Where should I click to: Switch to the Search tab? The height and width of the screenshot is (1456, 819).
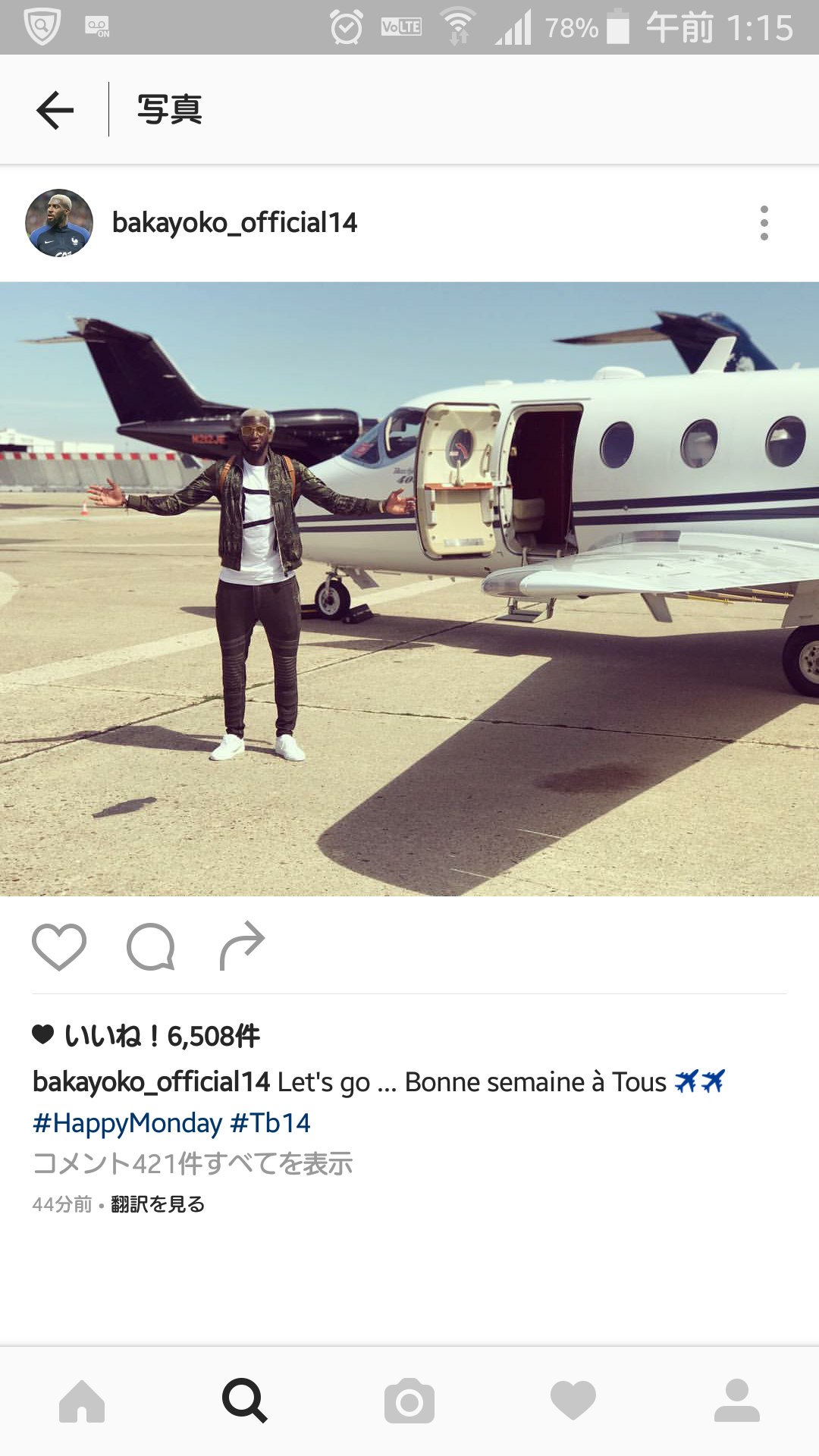[x=245, y=1401]
